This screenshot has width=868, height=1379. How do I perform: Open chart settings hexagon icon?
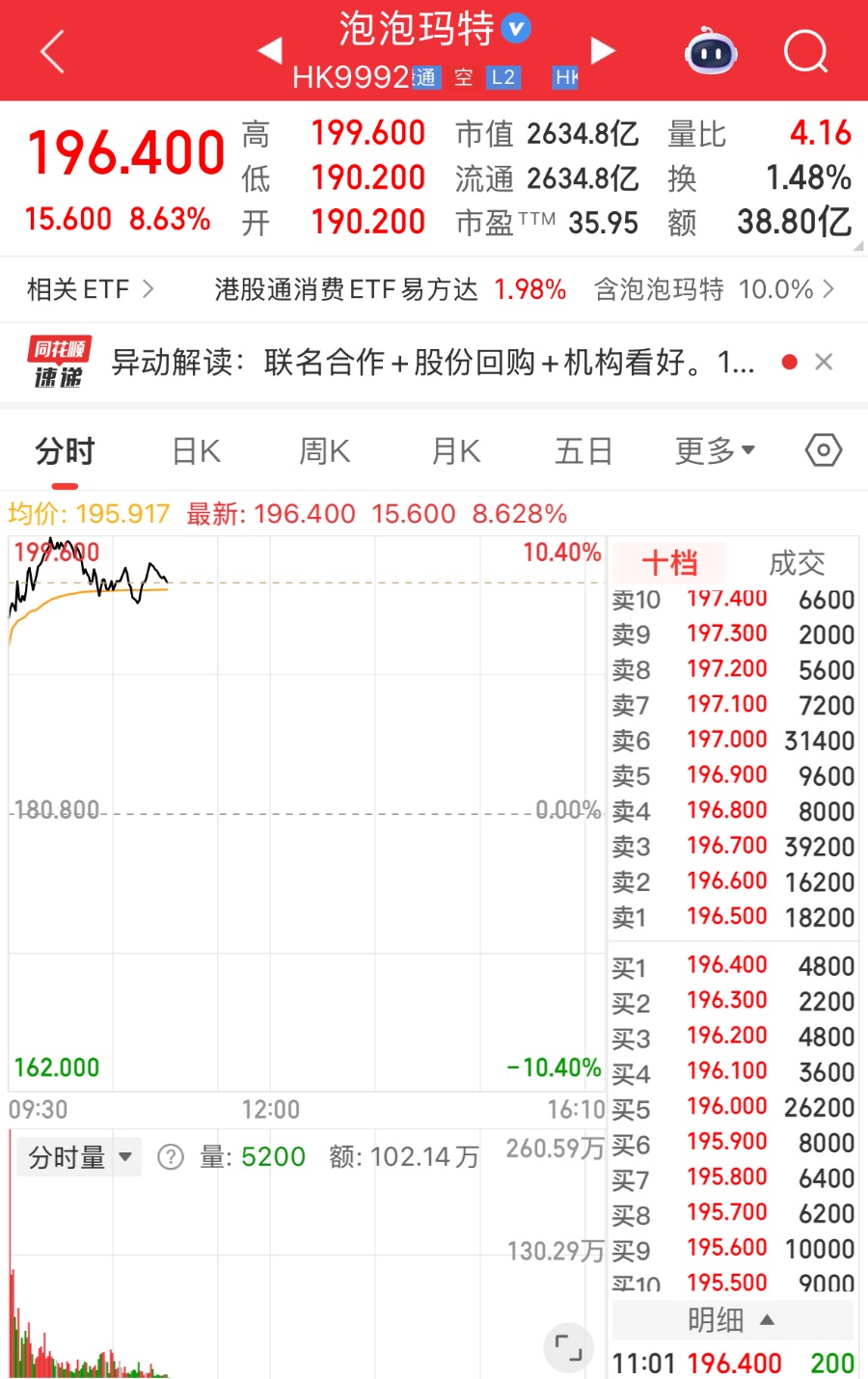824,450
